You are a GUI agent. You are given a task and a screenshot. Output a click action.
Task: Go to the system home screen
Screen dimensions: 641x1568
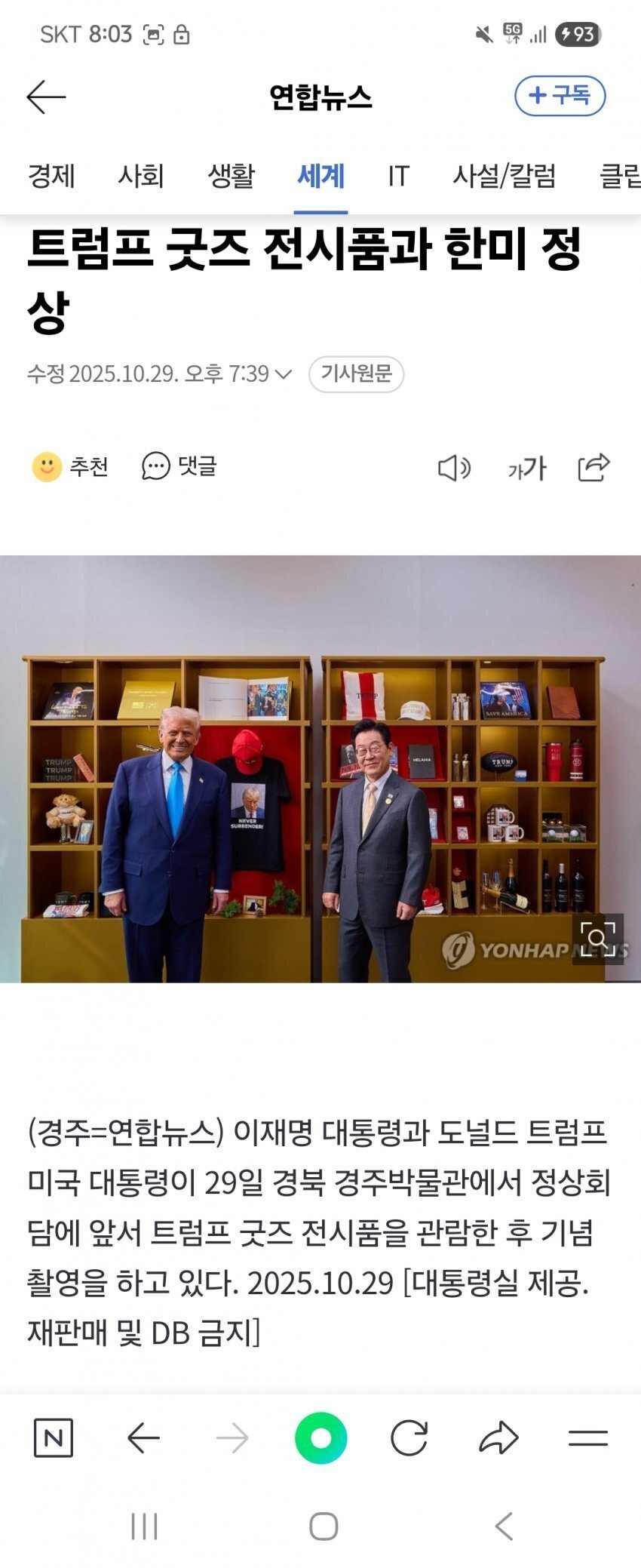click(x=324, y=1526)
